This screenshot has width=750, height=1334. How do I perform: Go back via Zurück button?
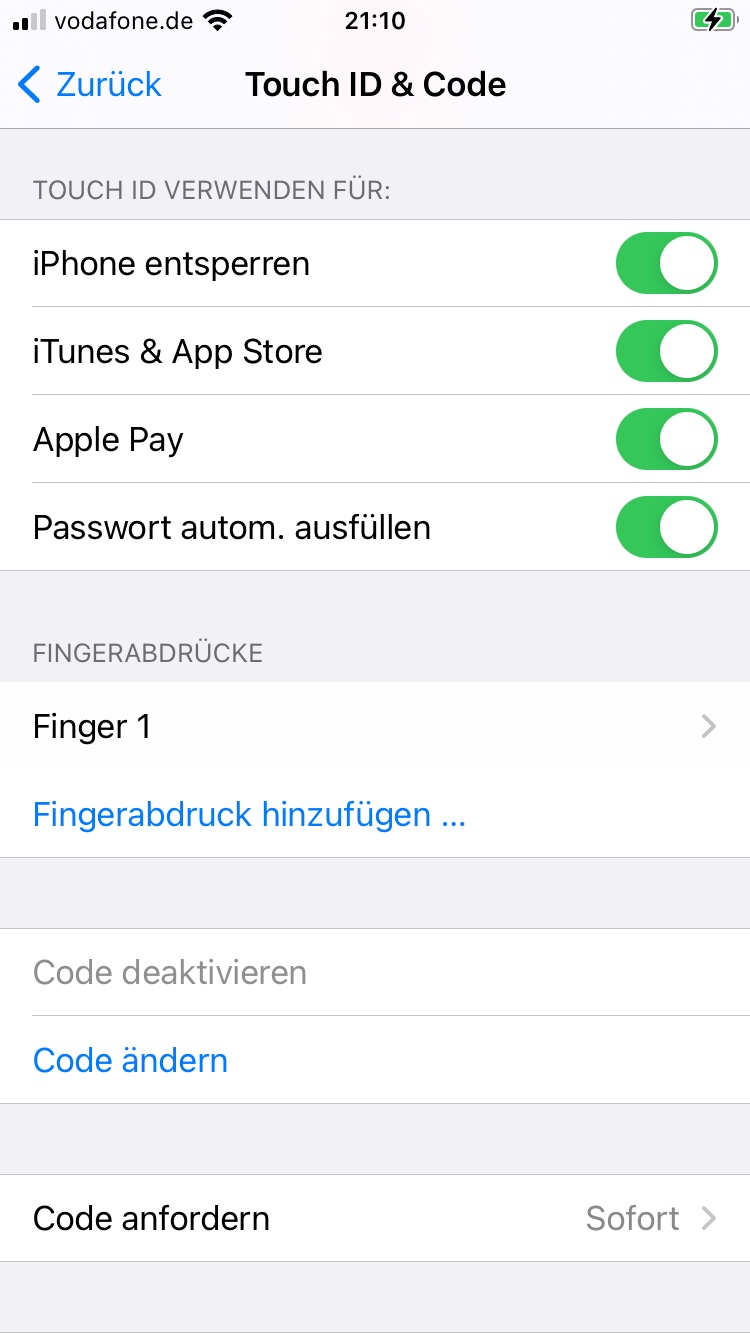pos(90,85)
